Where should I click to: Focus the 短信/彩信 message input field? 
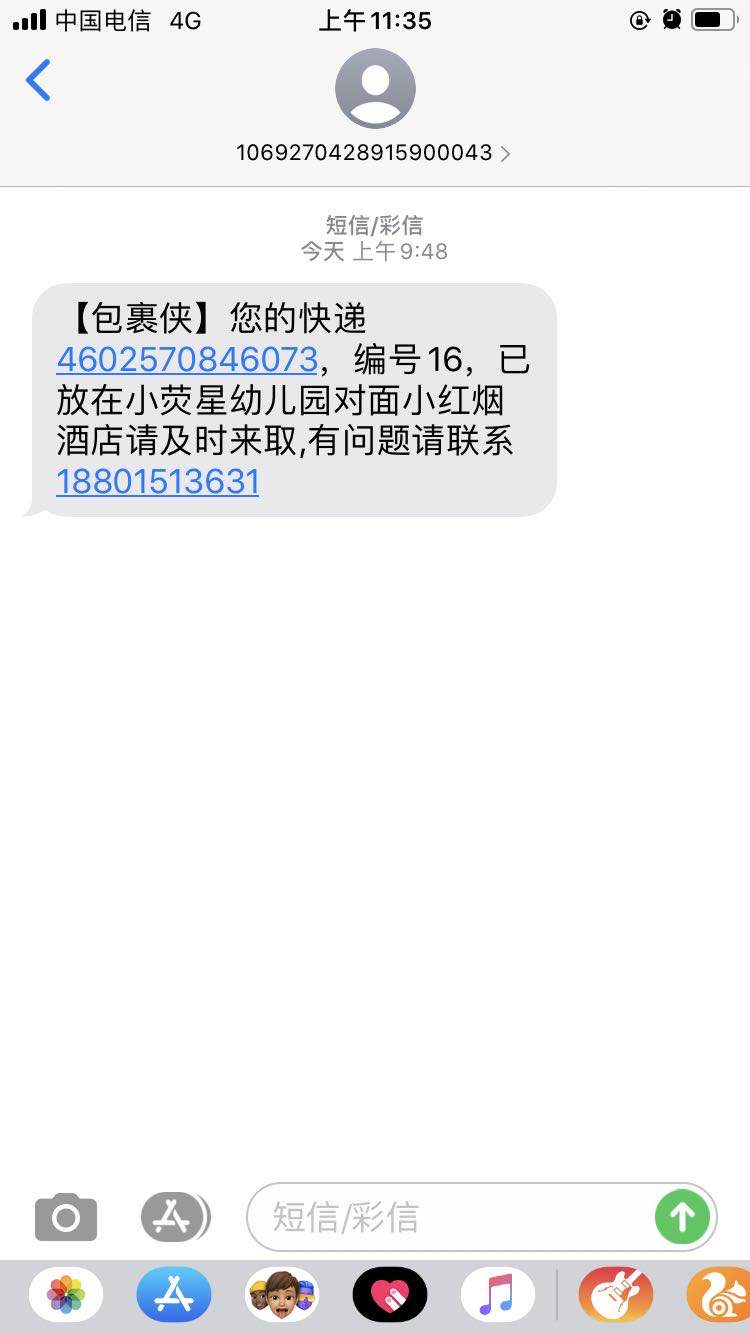[450, 1217]
